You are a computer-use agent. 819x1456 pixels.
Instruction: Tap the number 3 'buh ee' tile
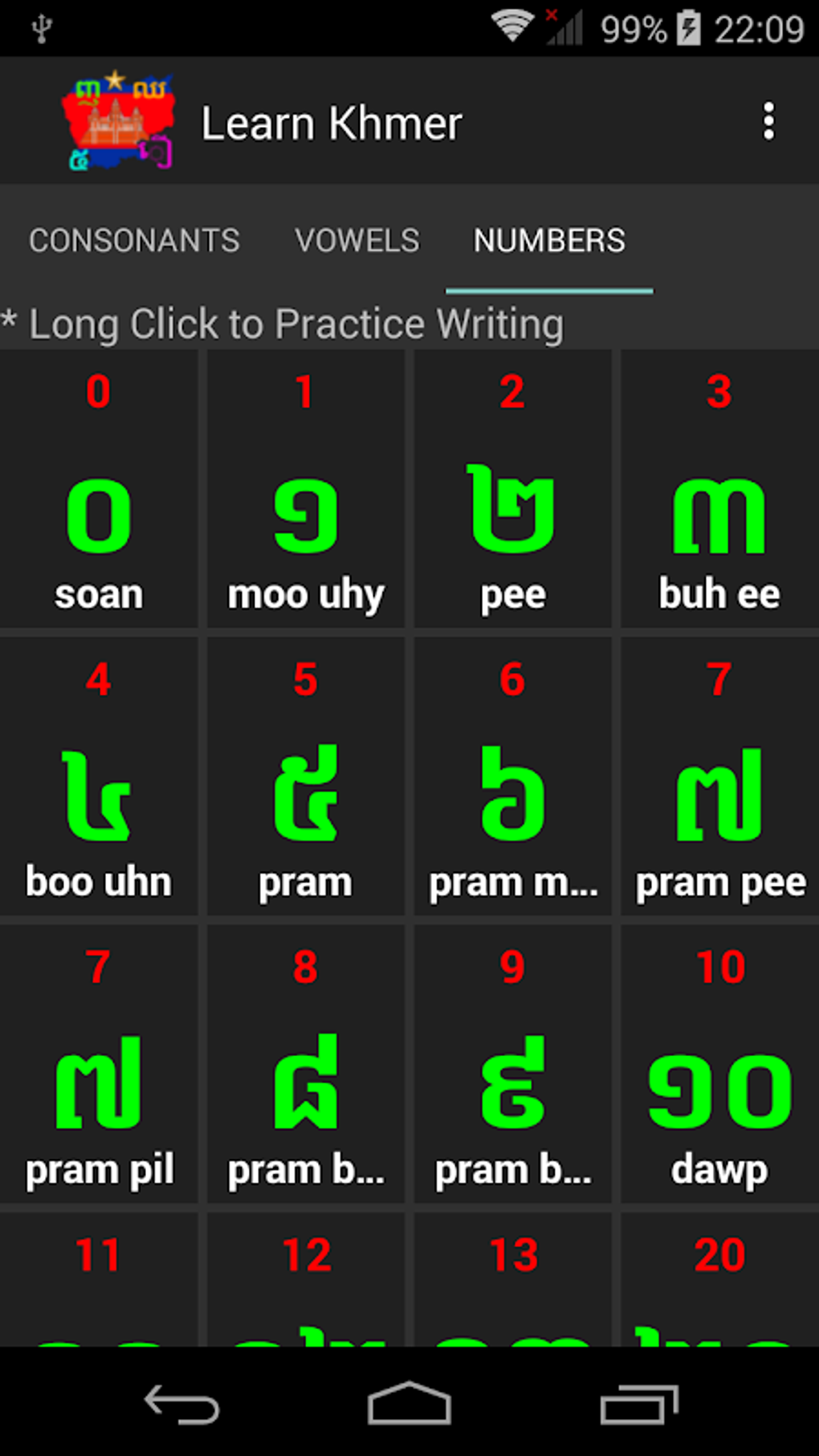tap(719, 490)
